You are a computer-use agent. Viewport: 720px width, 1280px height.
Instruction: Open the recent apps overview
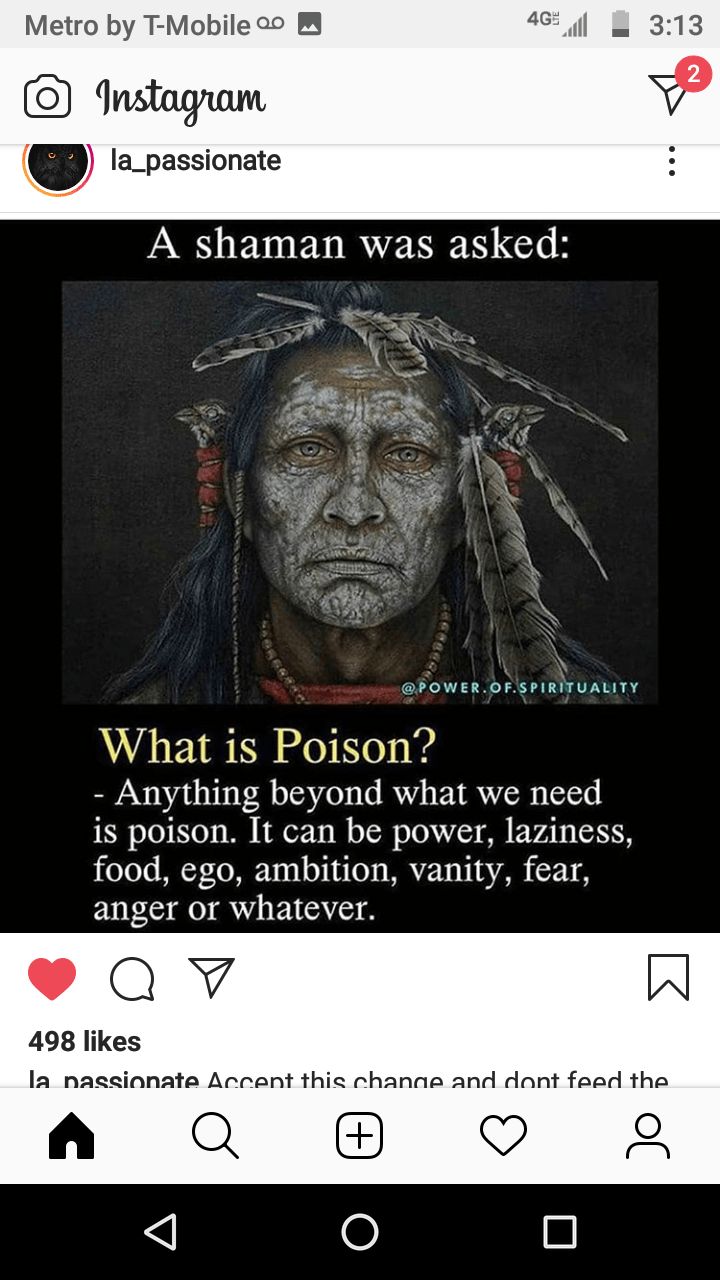click(560, 1232)
